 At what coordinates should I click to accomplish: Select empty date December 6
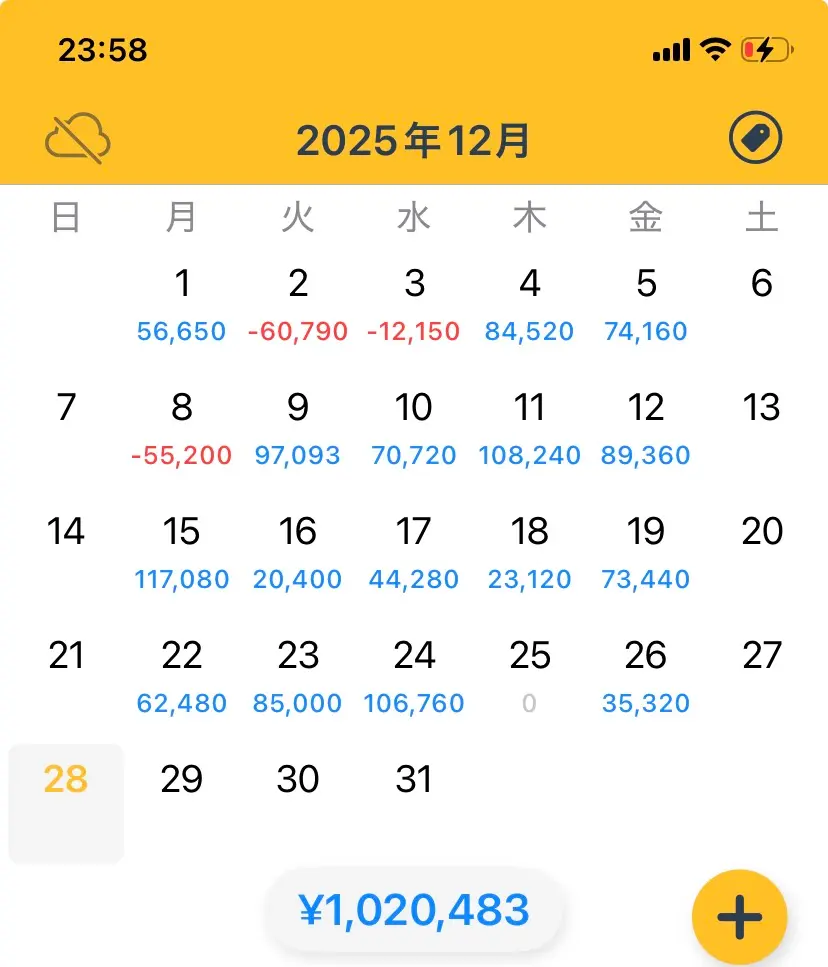coord(762,284)
